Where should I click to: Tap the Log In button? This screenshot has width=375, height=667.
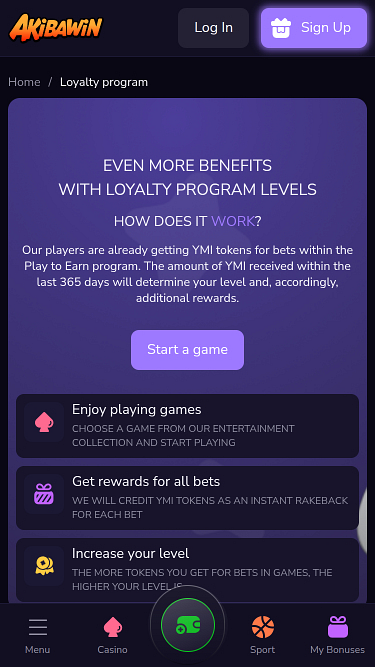tap(213, 28)
